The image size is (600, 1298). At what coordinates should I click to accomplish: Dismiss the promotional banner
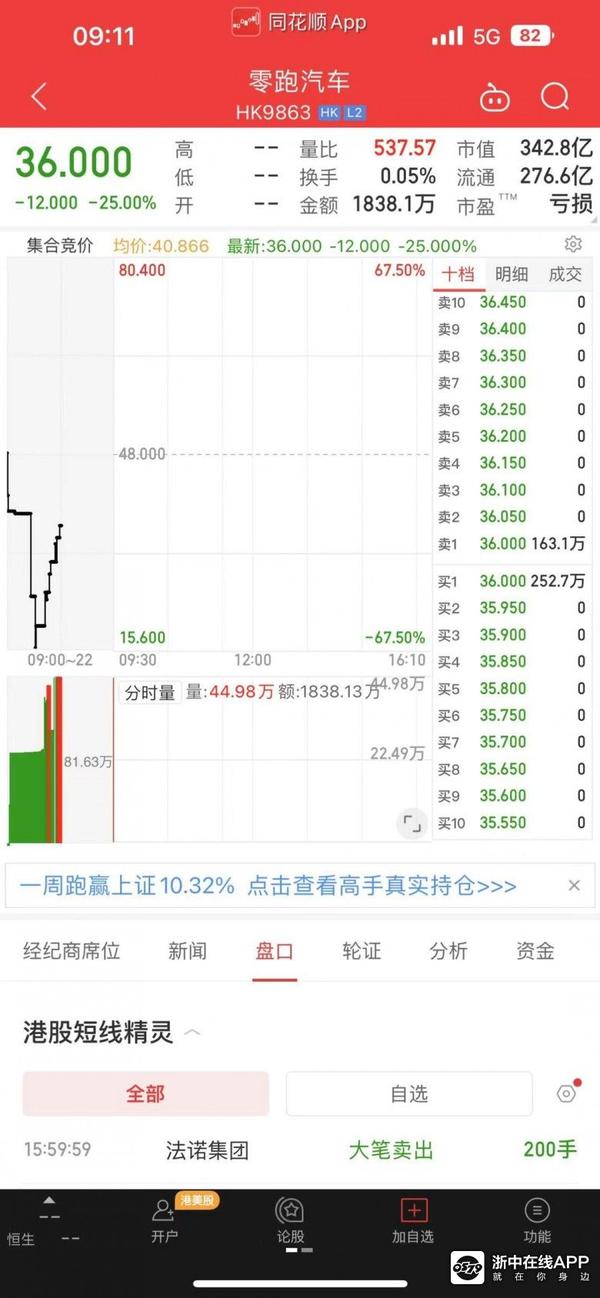tap(574, 885)
